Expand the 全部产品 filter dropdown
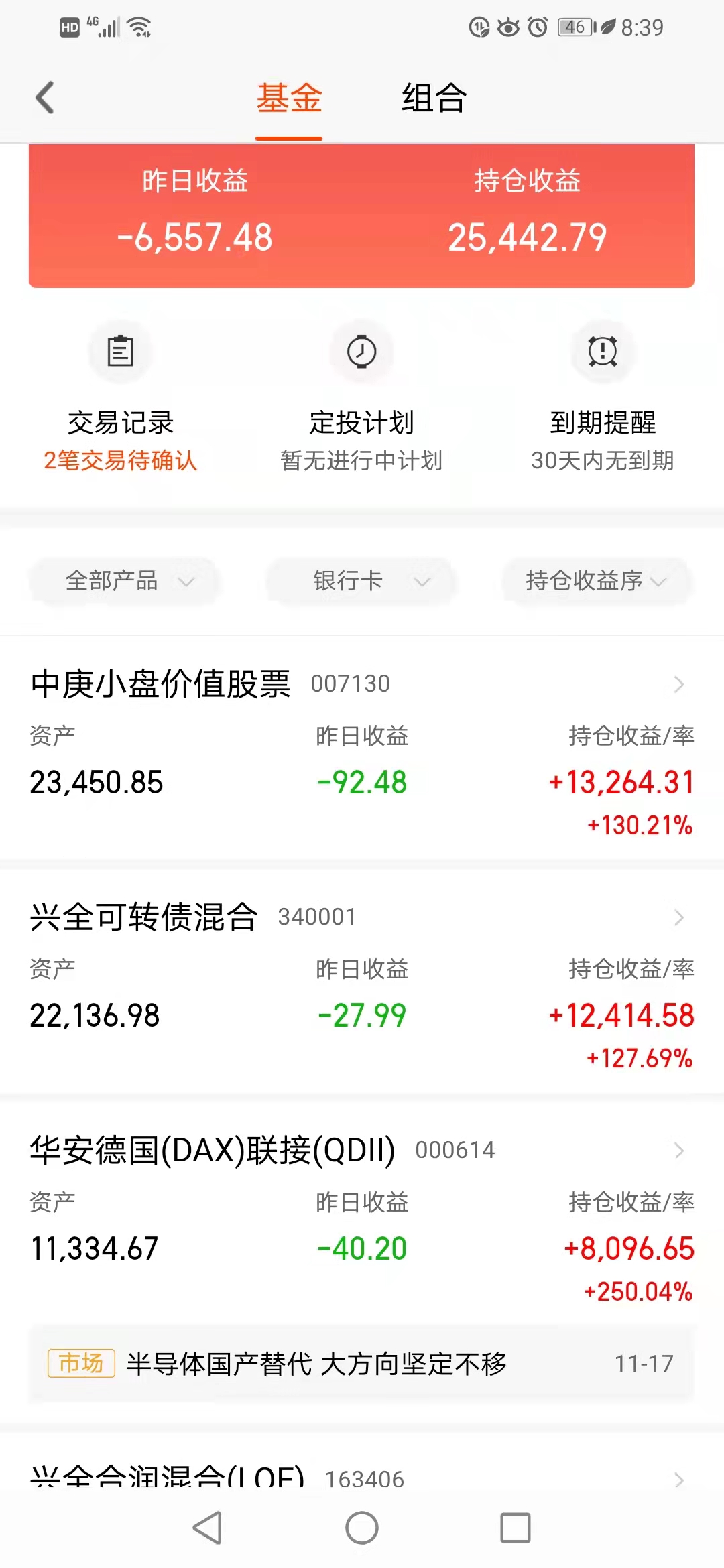This screenshot has height=1568, width=724. [124, 581]
